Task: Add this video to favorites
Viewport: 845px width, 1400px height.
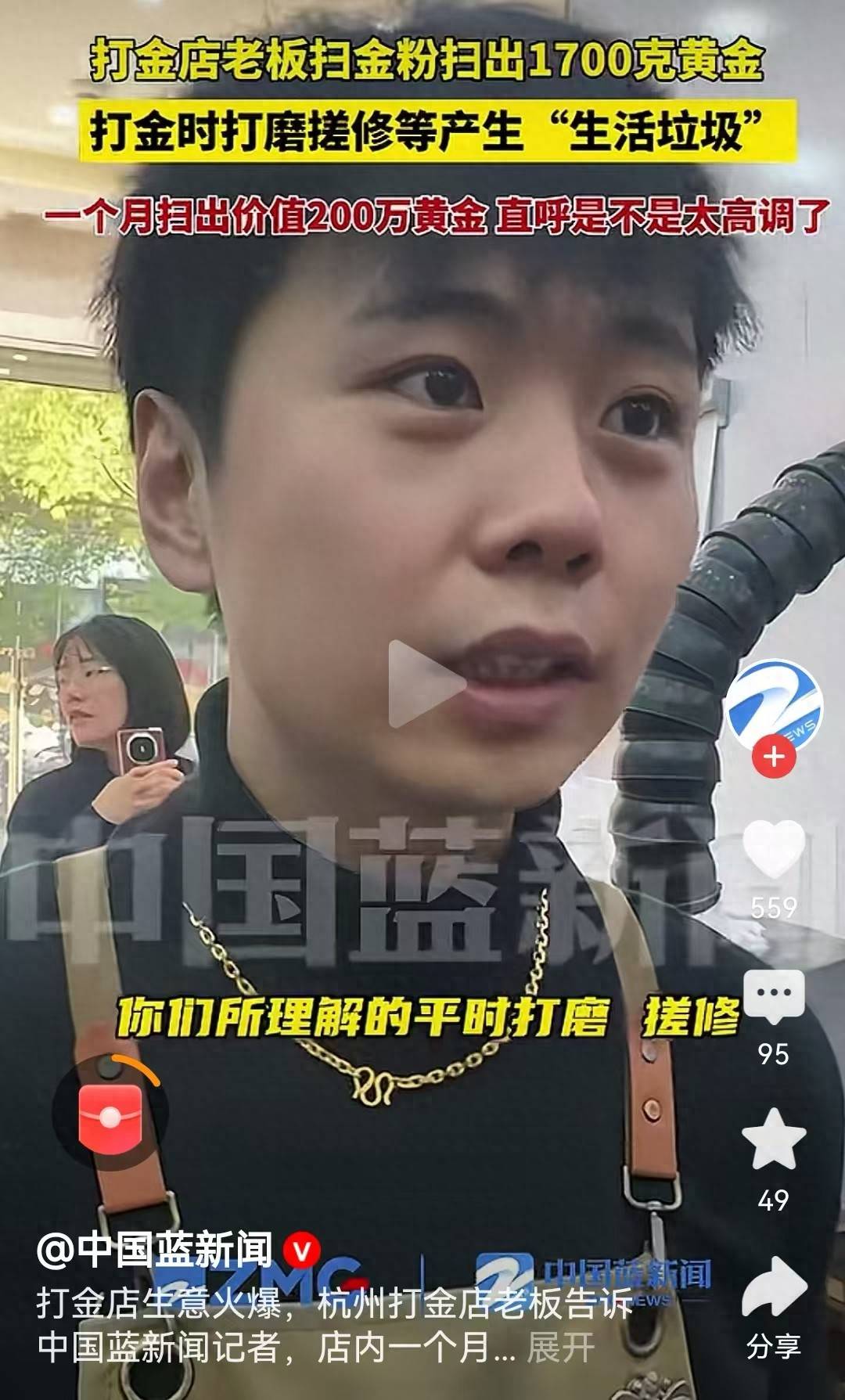Action: click(x=773, y=1139)
